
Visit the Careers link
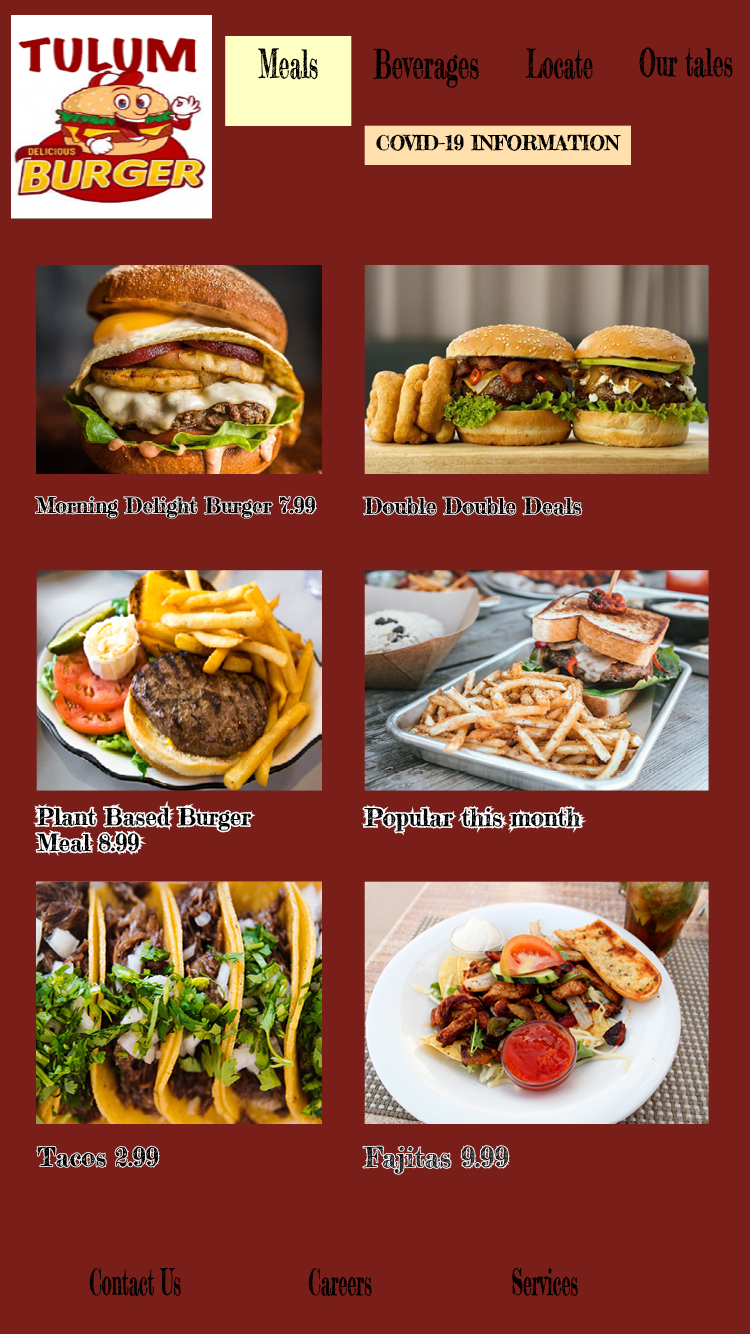[x=340, y=1283]
